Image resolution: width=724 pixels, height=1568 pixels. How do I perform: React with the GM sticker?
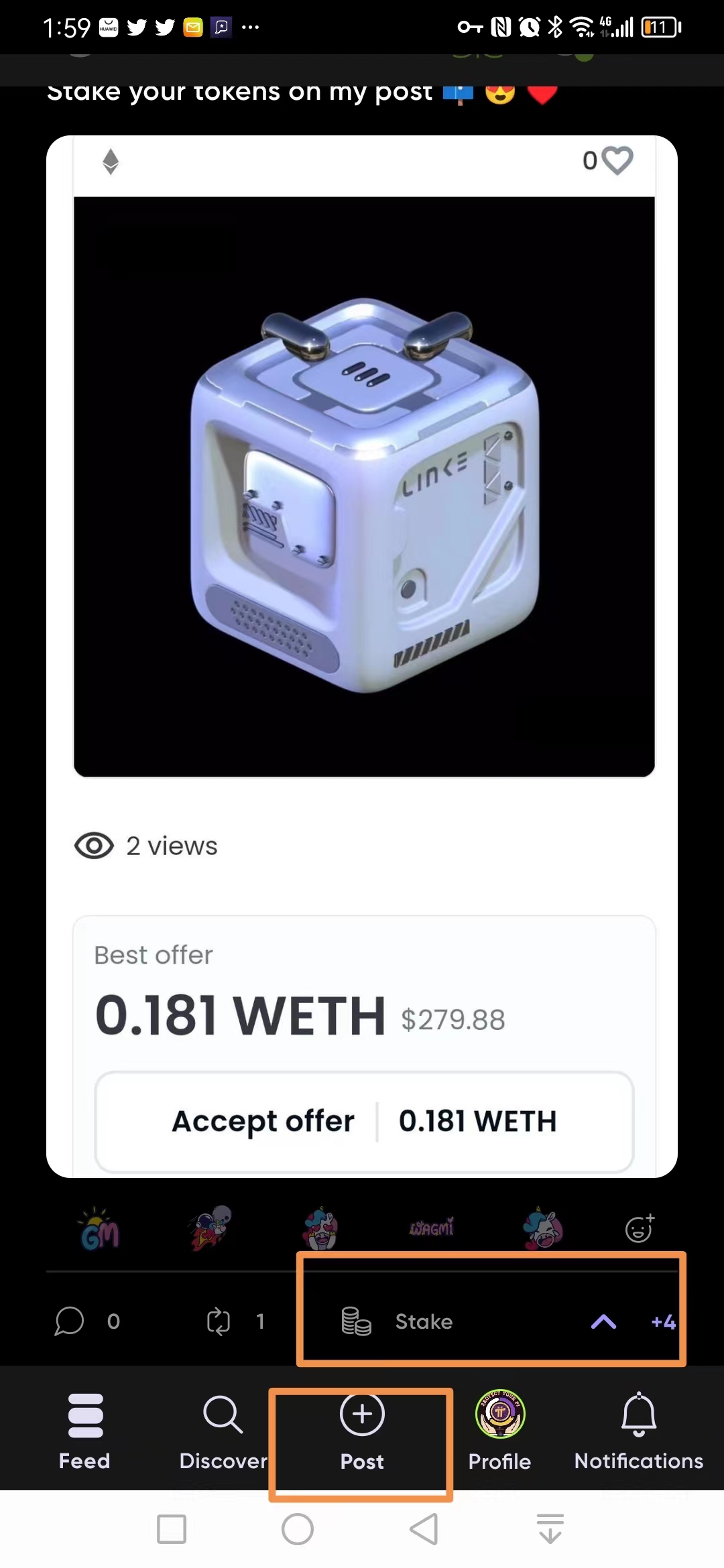pyautogui.click(x=100, y=1230)
